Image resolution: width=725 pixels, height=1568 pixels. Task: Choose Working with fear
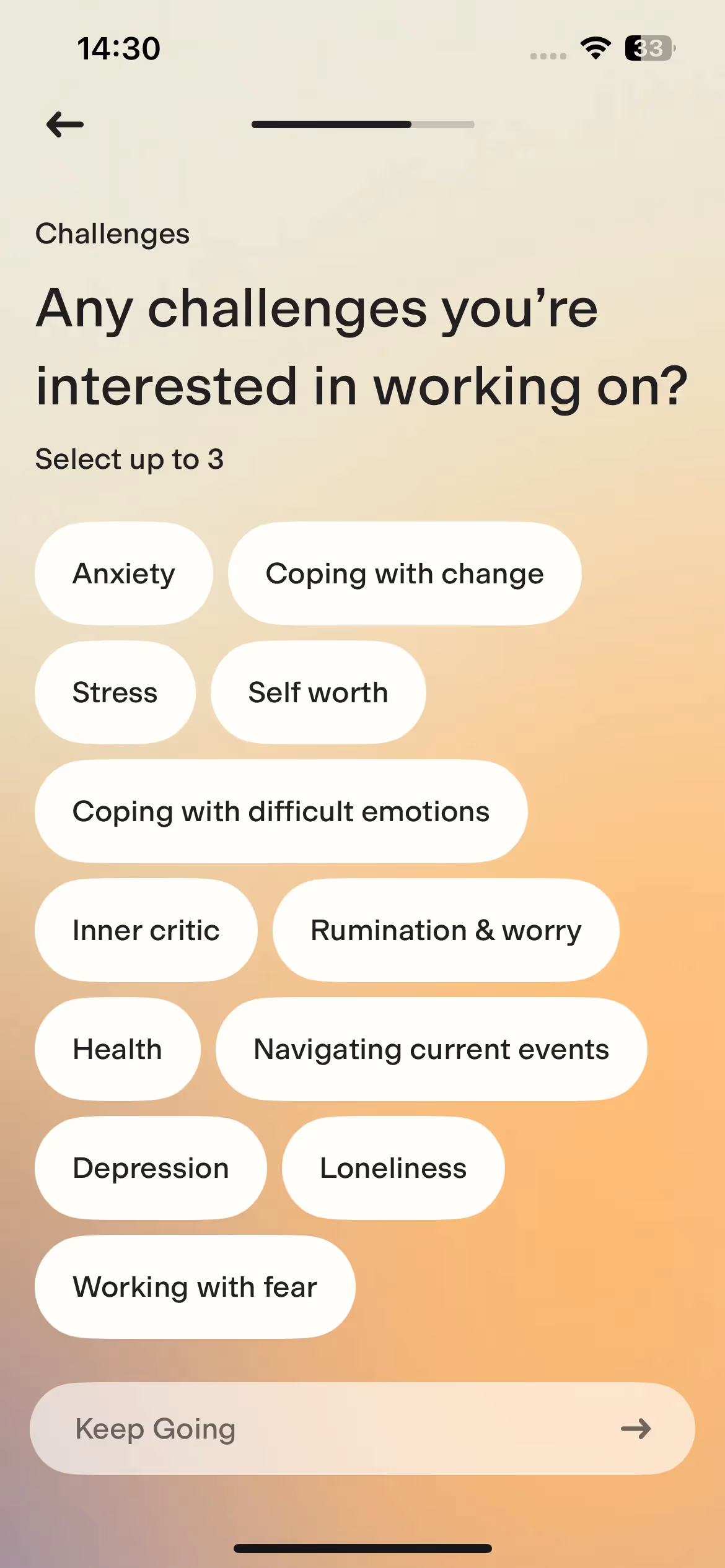tap(195, 1287)
